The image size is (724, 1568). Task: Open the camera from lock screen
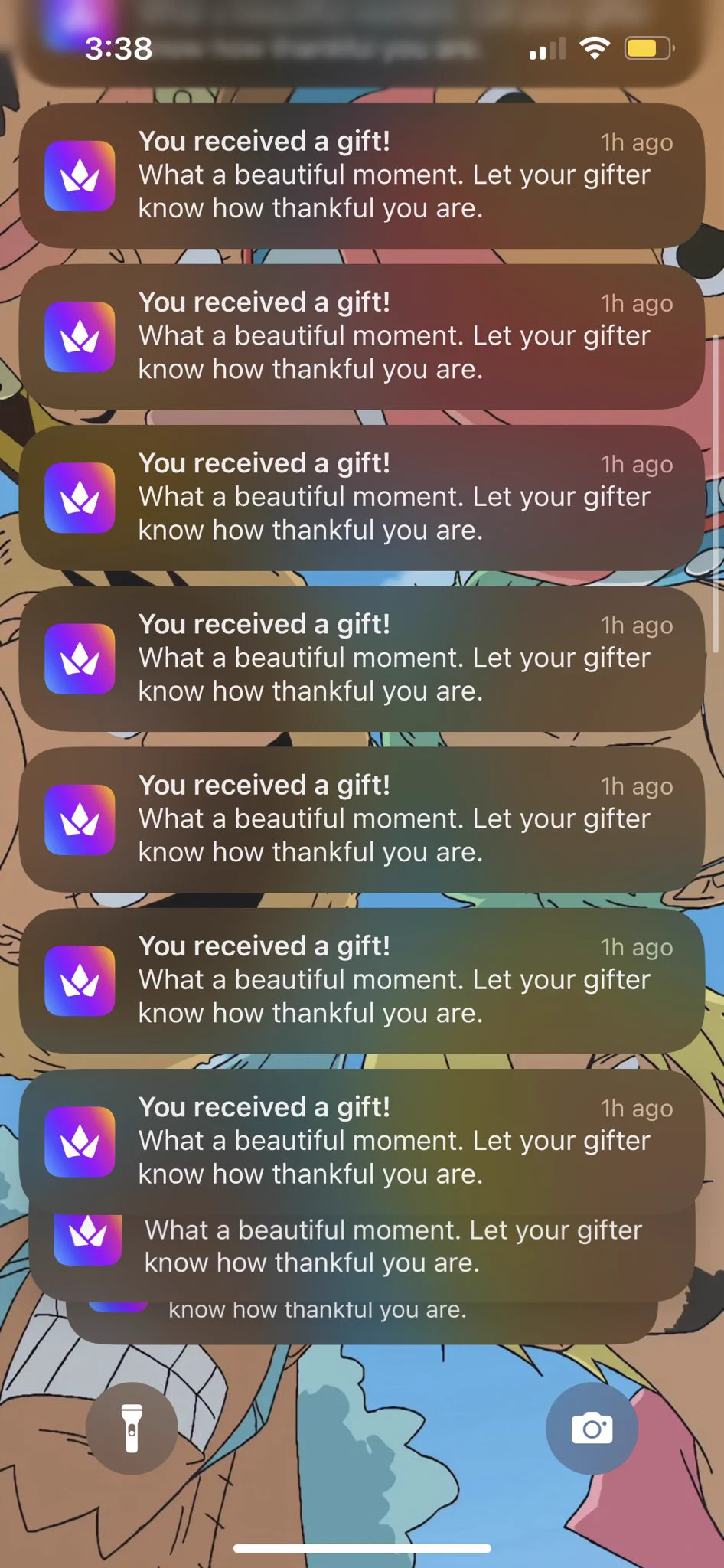(592, 1429)
